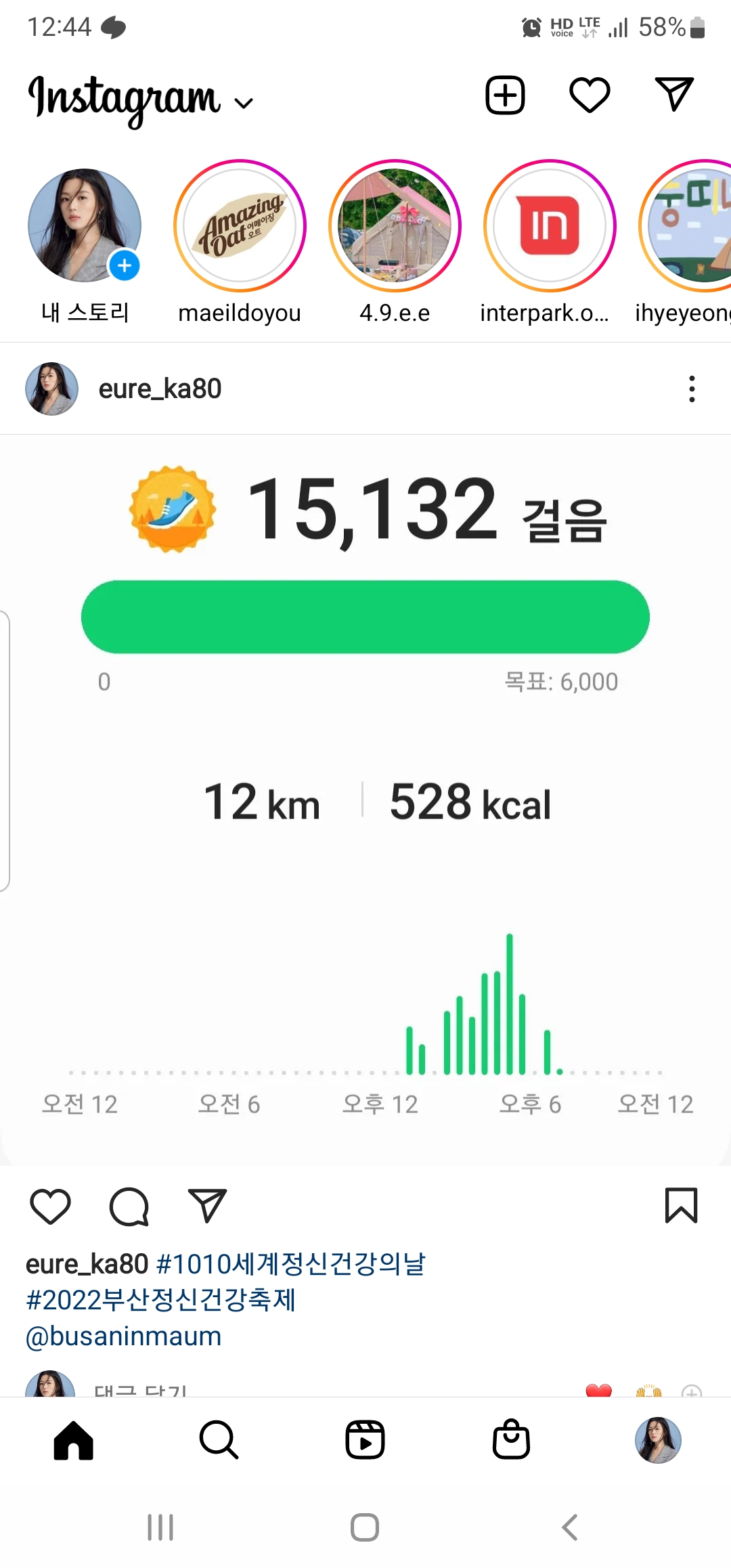This screenshot has width=731, height=1568.
Task: Add to my story (내 스토리)
Action: (85, 225)
